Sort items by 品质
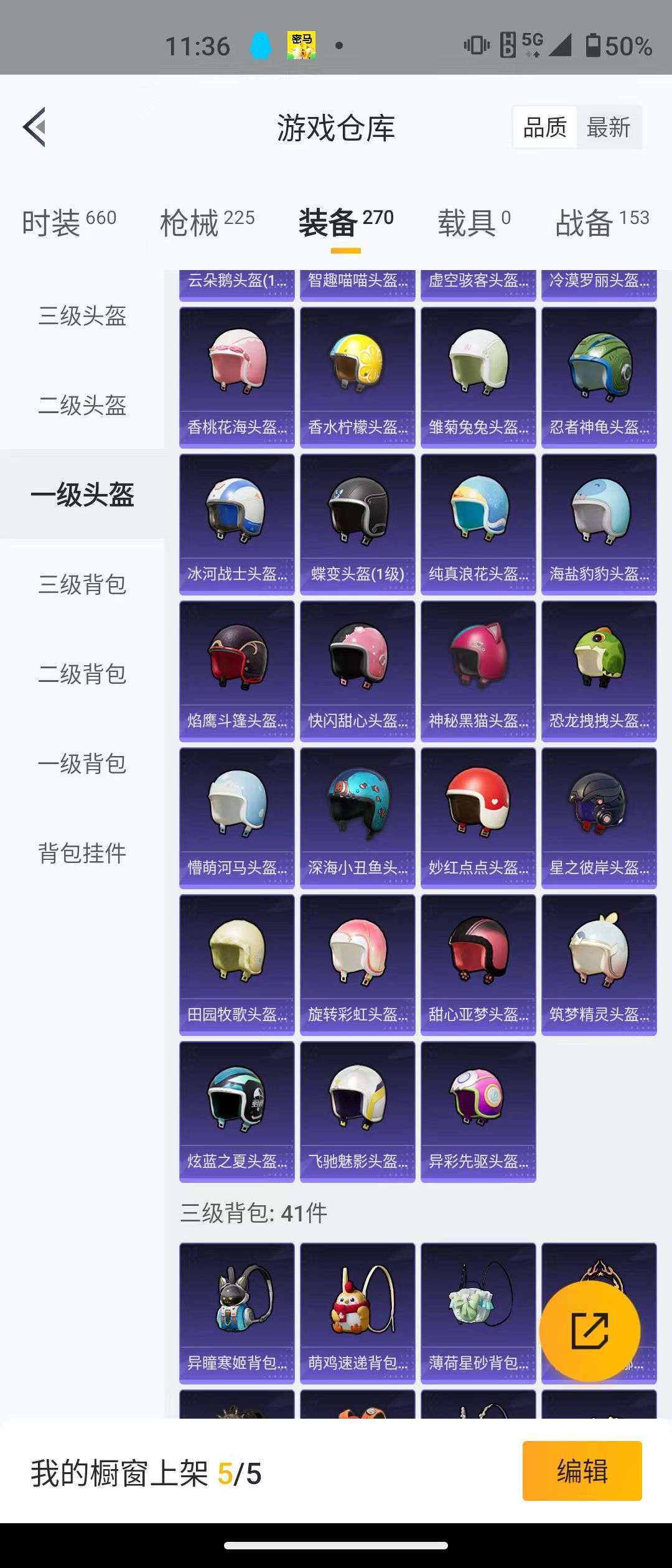This screenshot has width=672, height=1568. tap(544, 128)
